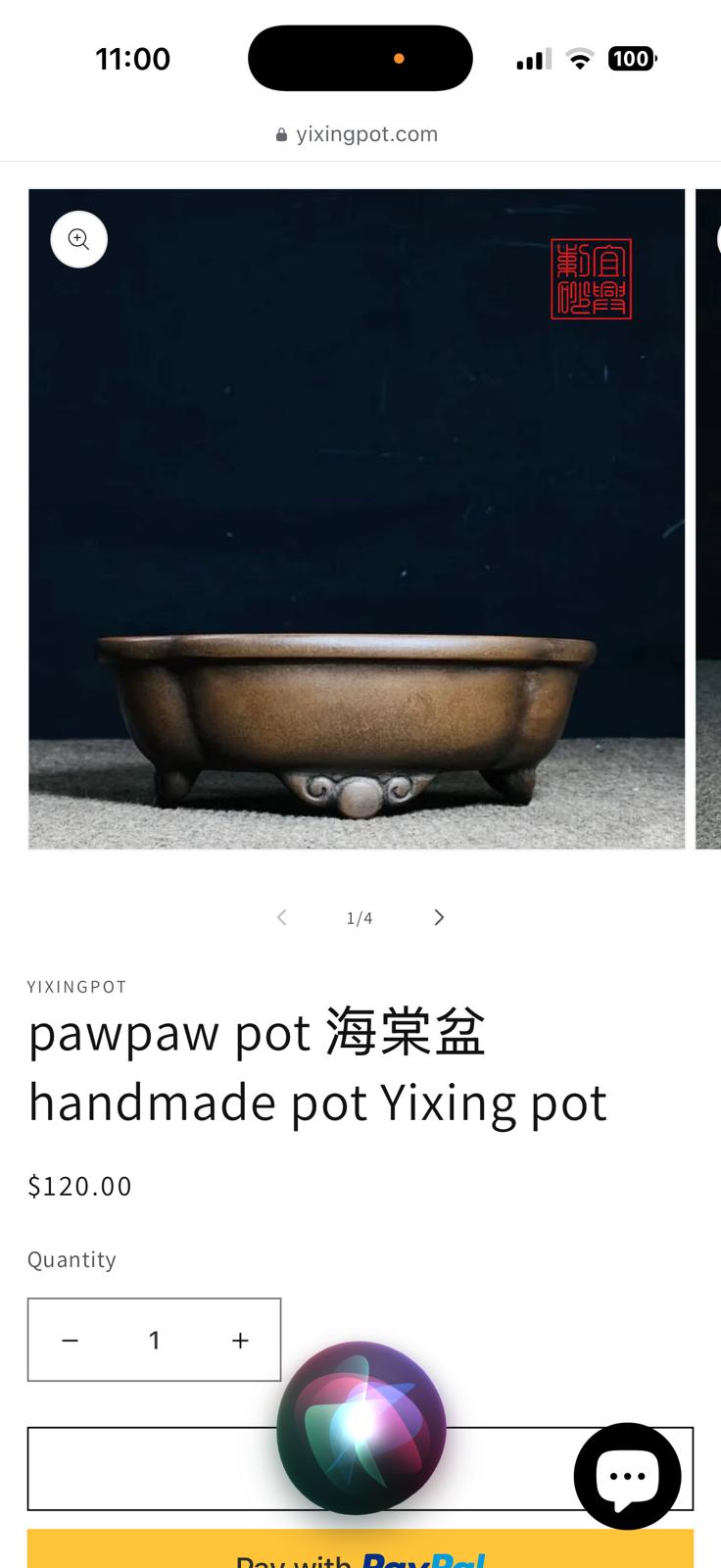Select the yixingpot.com address bar
721x1568 pixels.
click(x=367, y=133)
